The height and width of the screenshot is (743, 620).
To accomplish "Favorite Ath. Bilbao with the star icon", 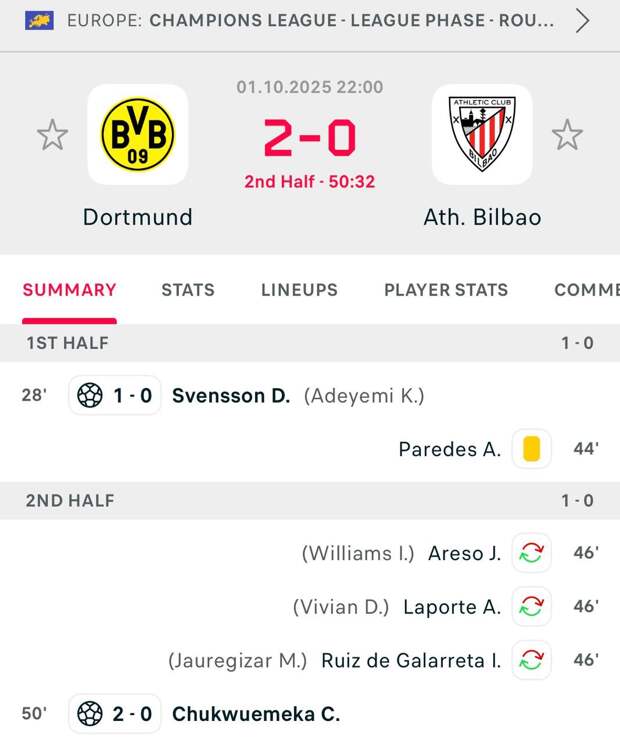I will point(567,134).
